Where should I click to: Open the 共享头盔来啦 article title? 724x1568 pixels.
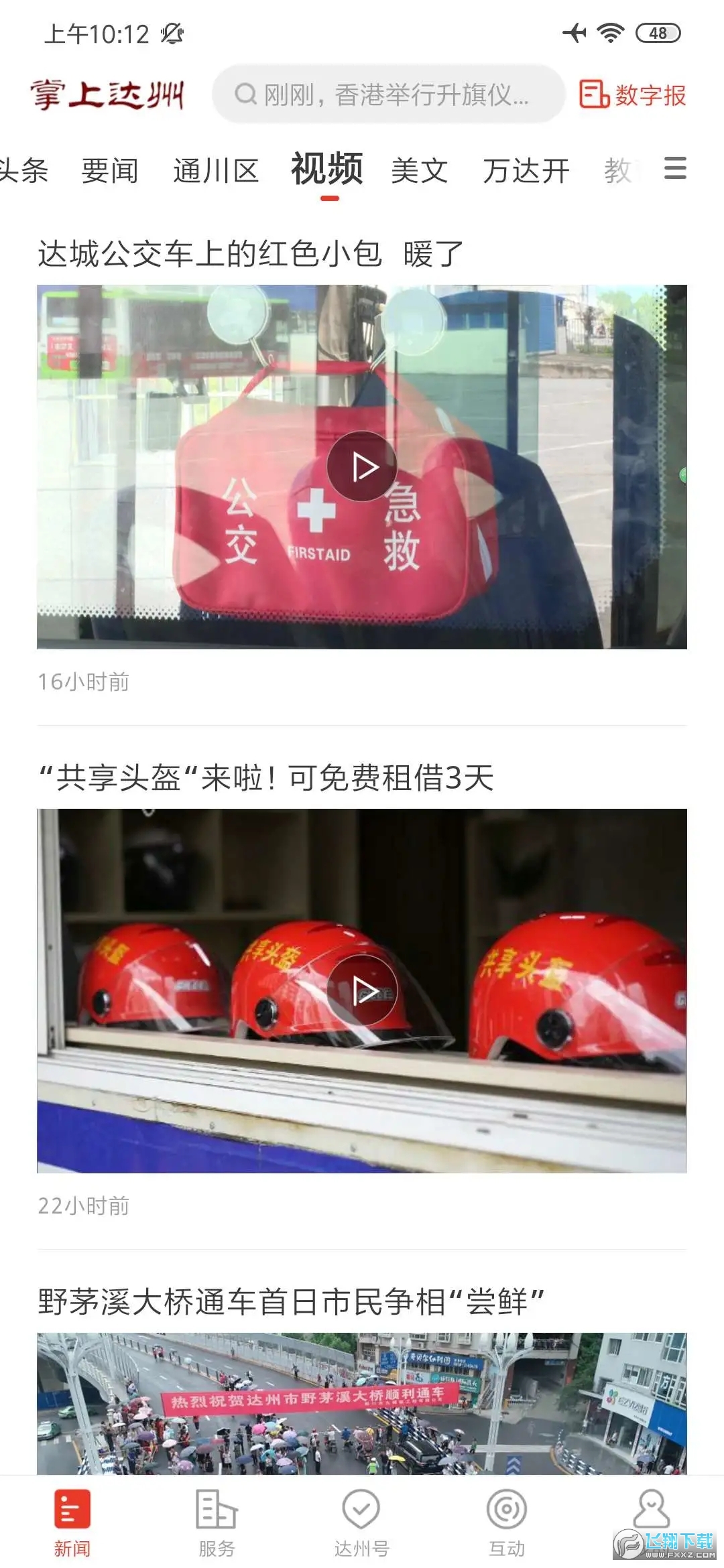(265, 778)
